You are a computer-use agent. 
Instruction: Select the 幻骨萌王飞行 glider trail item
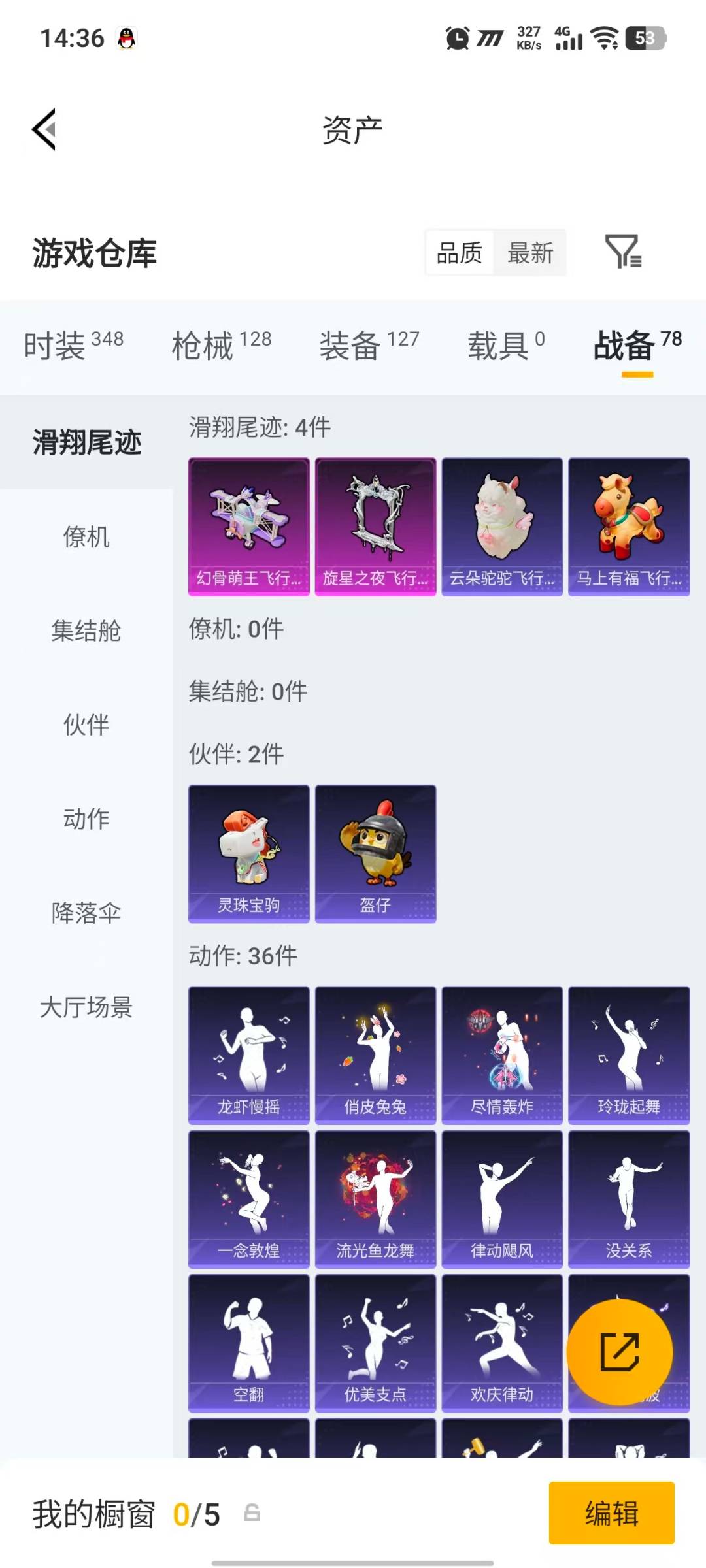pos(248,526)
